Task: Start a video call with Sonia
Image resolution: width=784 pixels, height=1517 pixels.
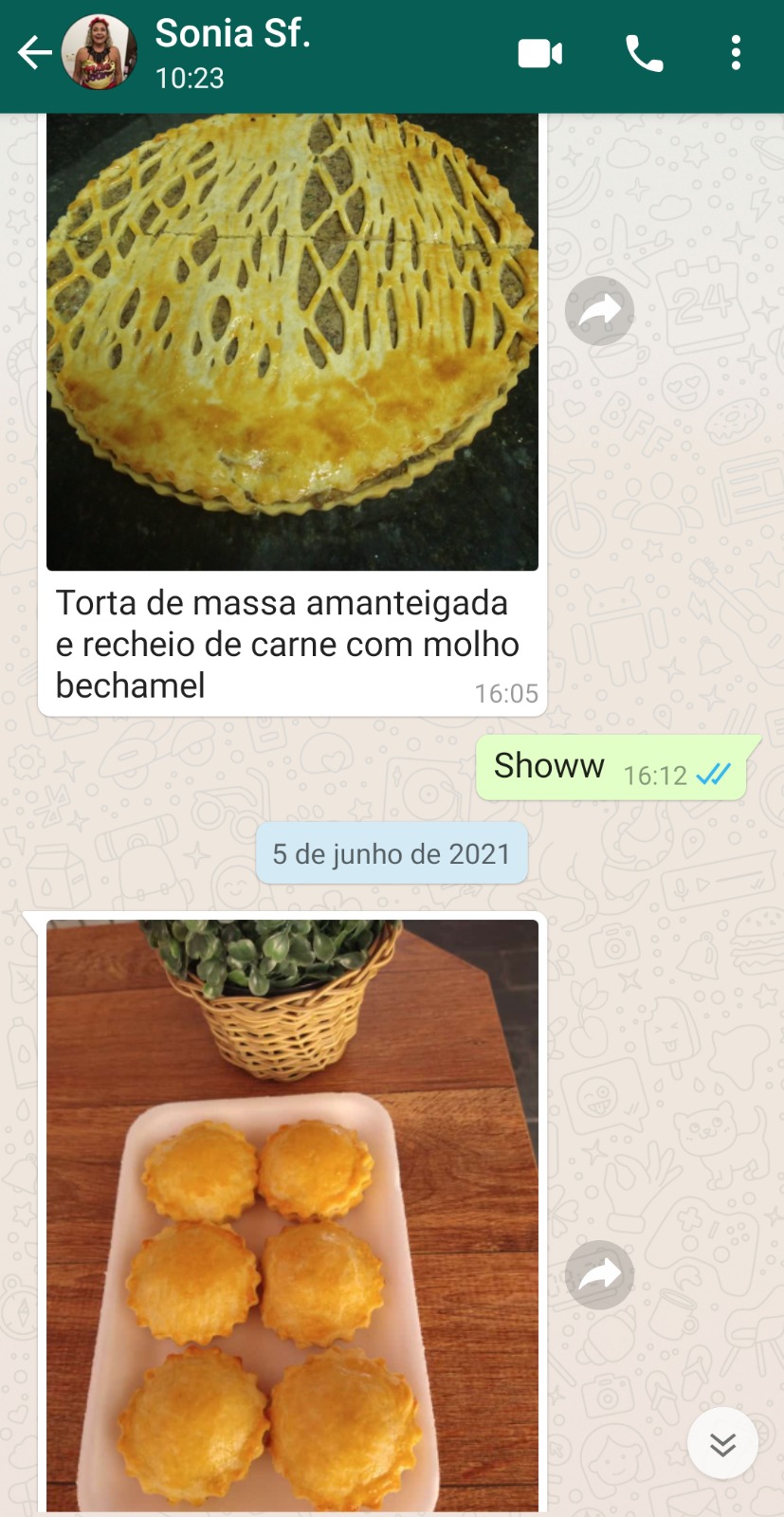Action: 540,54
